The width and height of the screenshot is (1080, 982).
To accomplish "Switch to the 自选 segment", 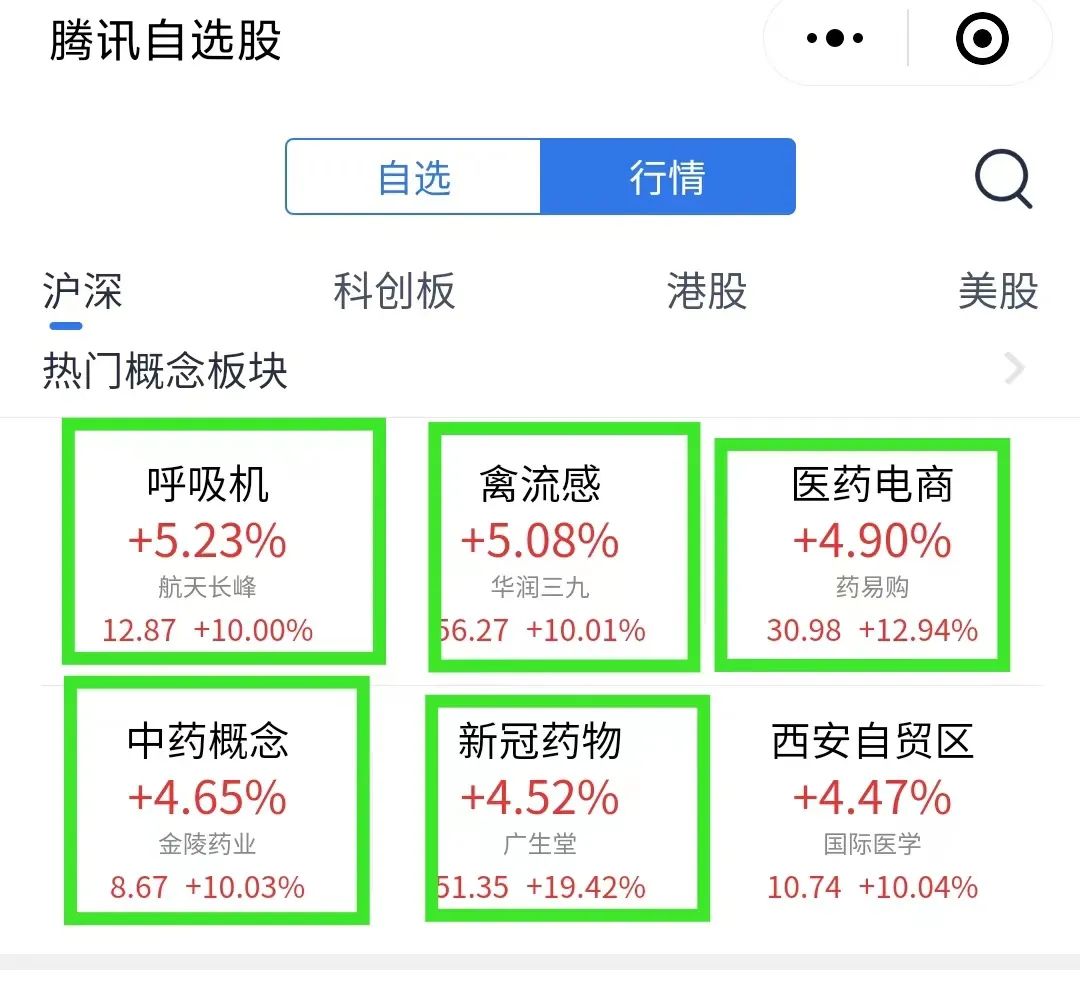I will tap(414, 177).
